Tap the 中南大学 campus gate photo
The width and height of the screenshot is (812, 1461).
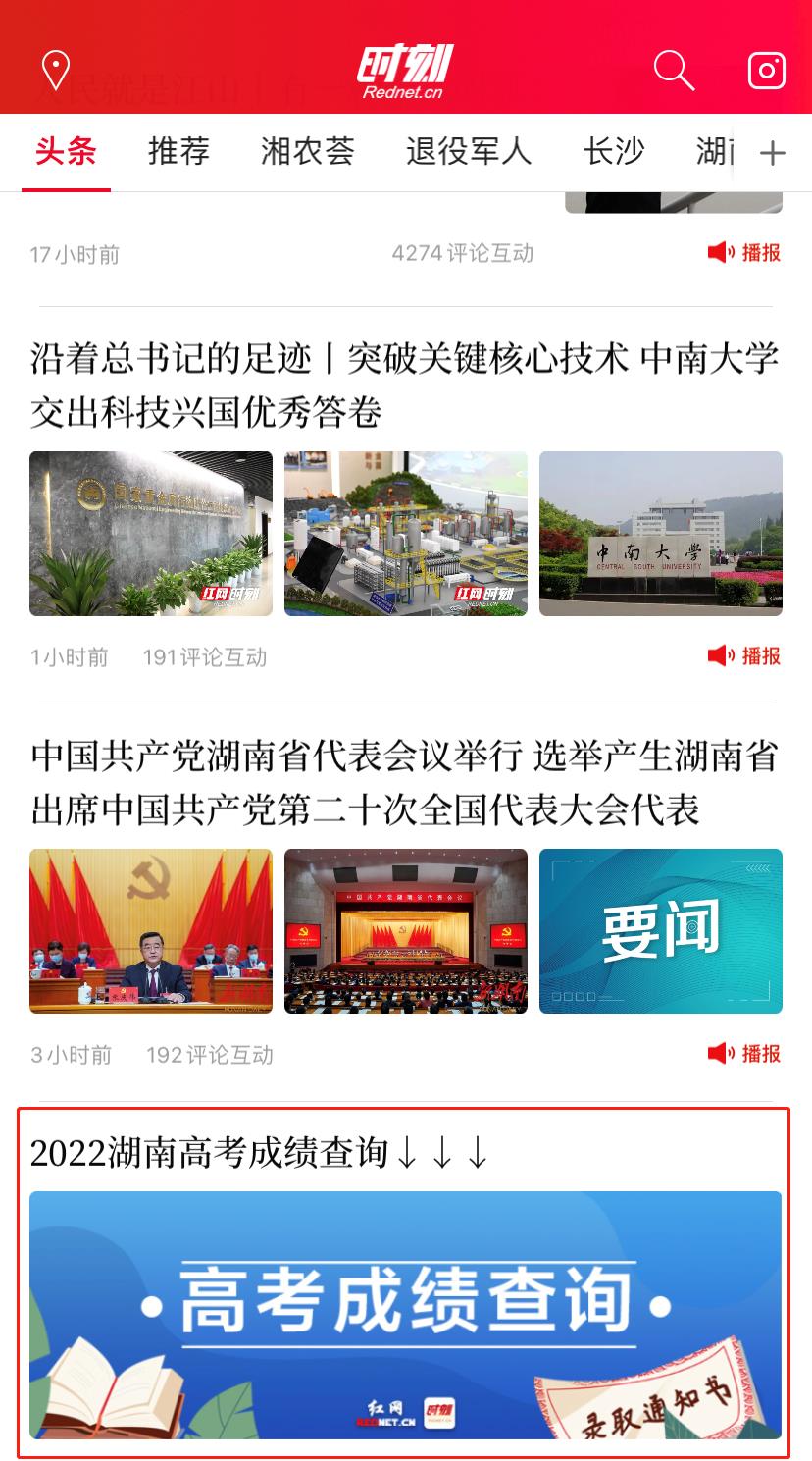pos(660,533)
